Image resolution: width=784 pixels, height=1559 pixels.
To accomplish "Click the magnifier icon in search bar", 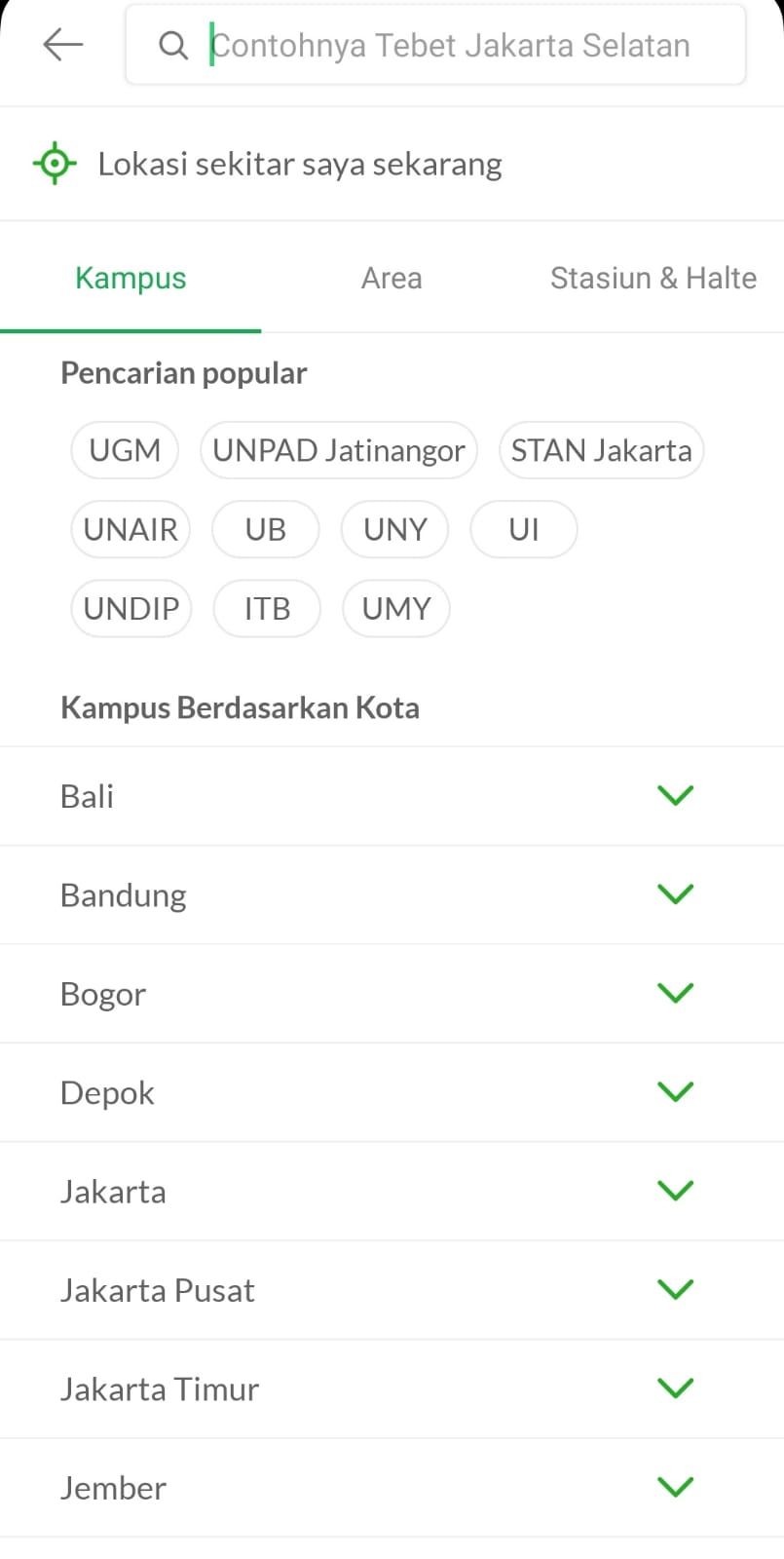I will point(173,45).
